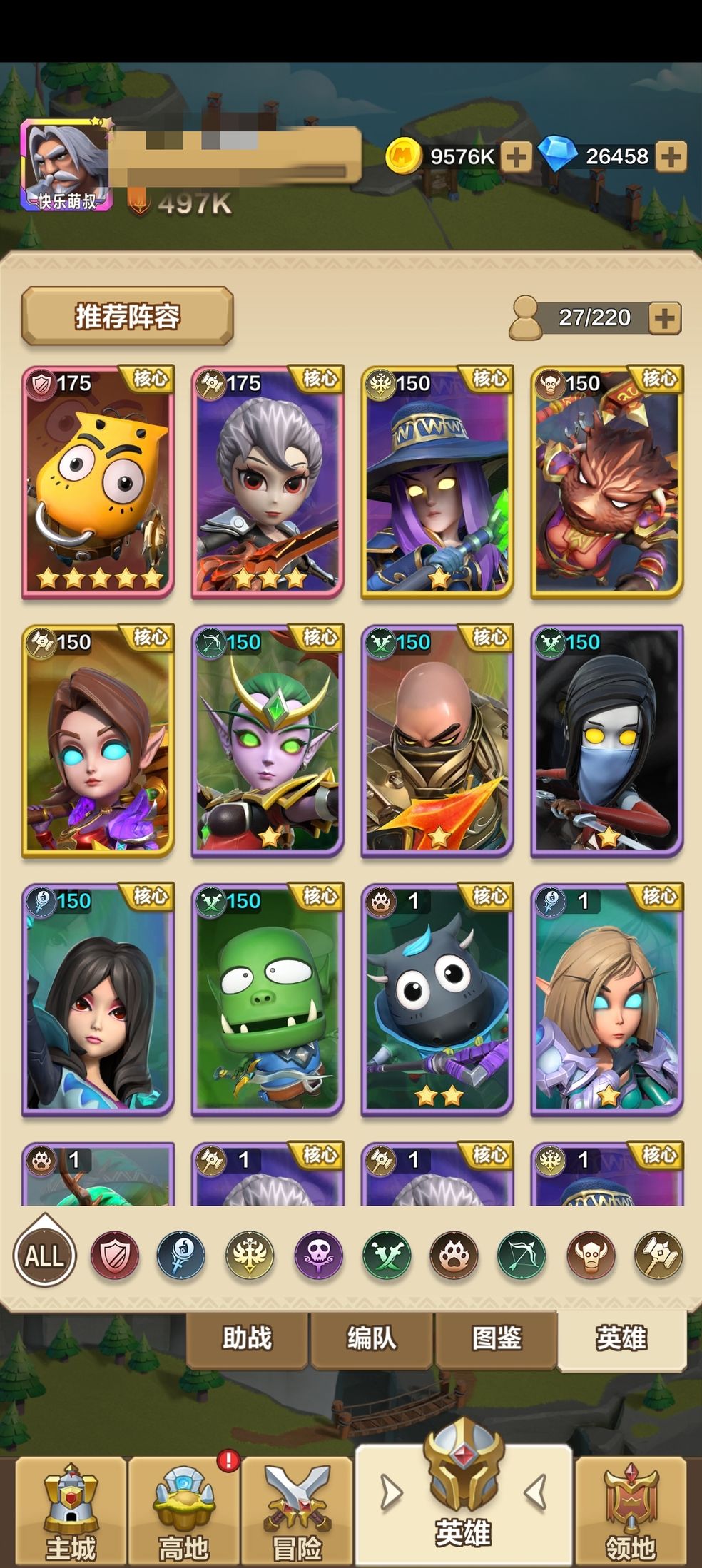The image size is (702, 1568).
Task: Filter heroes by hammer class
Action: [x=658, y=1256]
